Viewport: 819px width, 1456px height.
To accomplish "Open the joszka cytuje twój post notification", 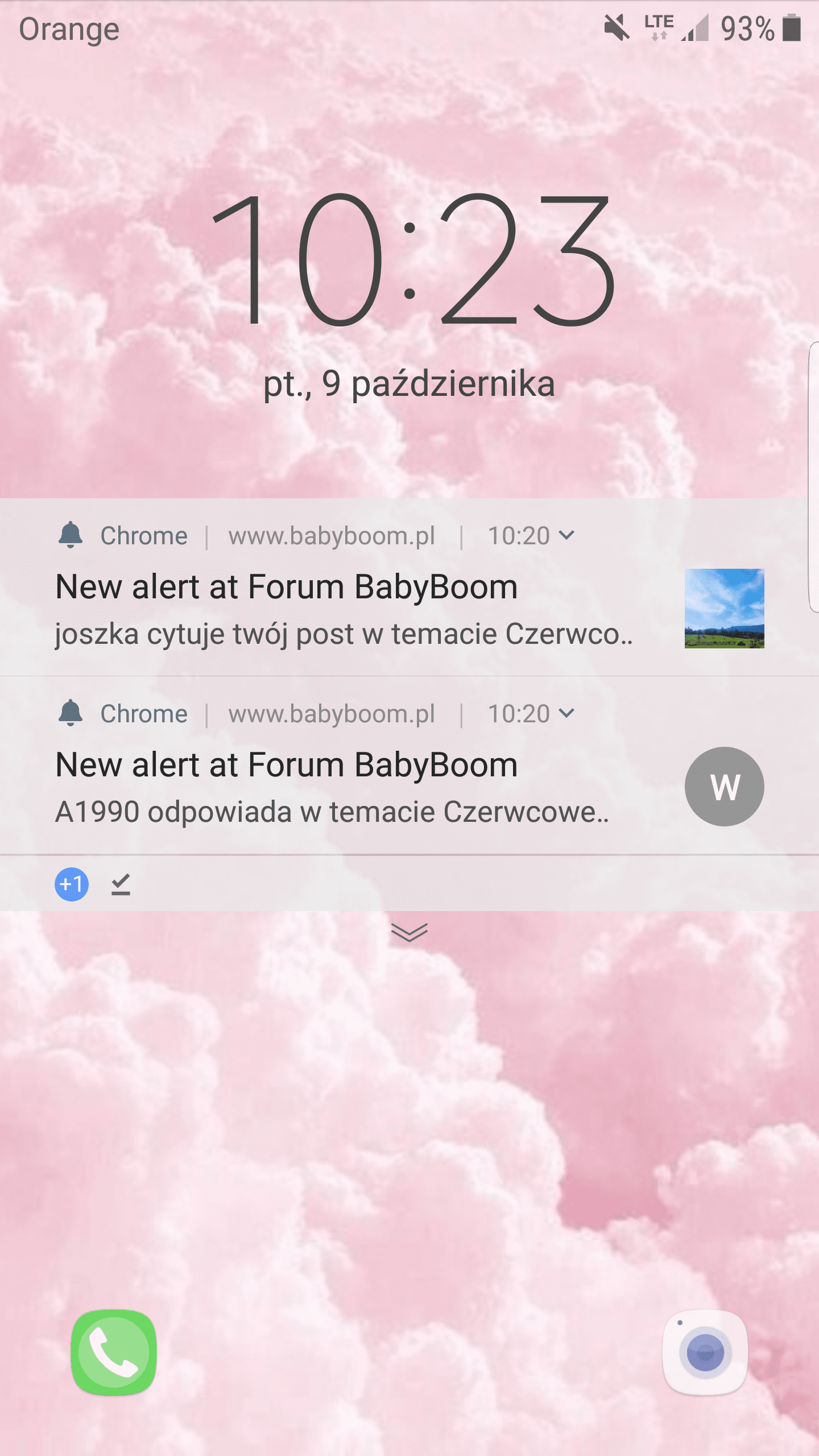I will click(344, 610).
